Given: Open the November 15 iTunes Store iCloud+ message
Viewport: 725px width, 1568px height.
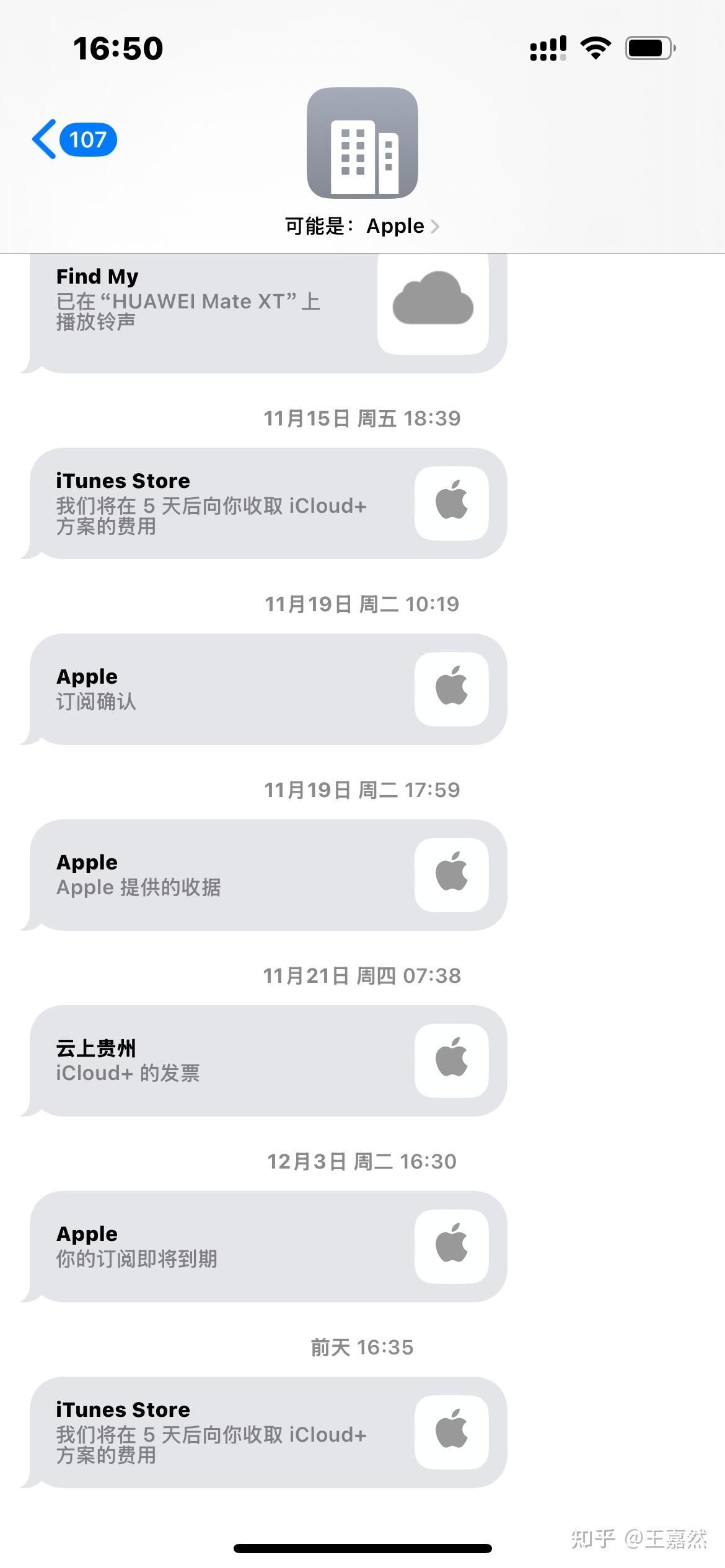Looking at the screenshot, I should (x=268, y=503).
